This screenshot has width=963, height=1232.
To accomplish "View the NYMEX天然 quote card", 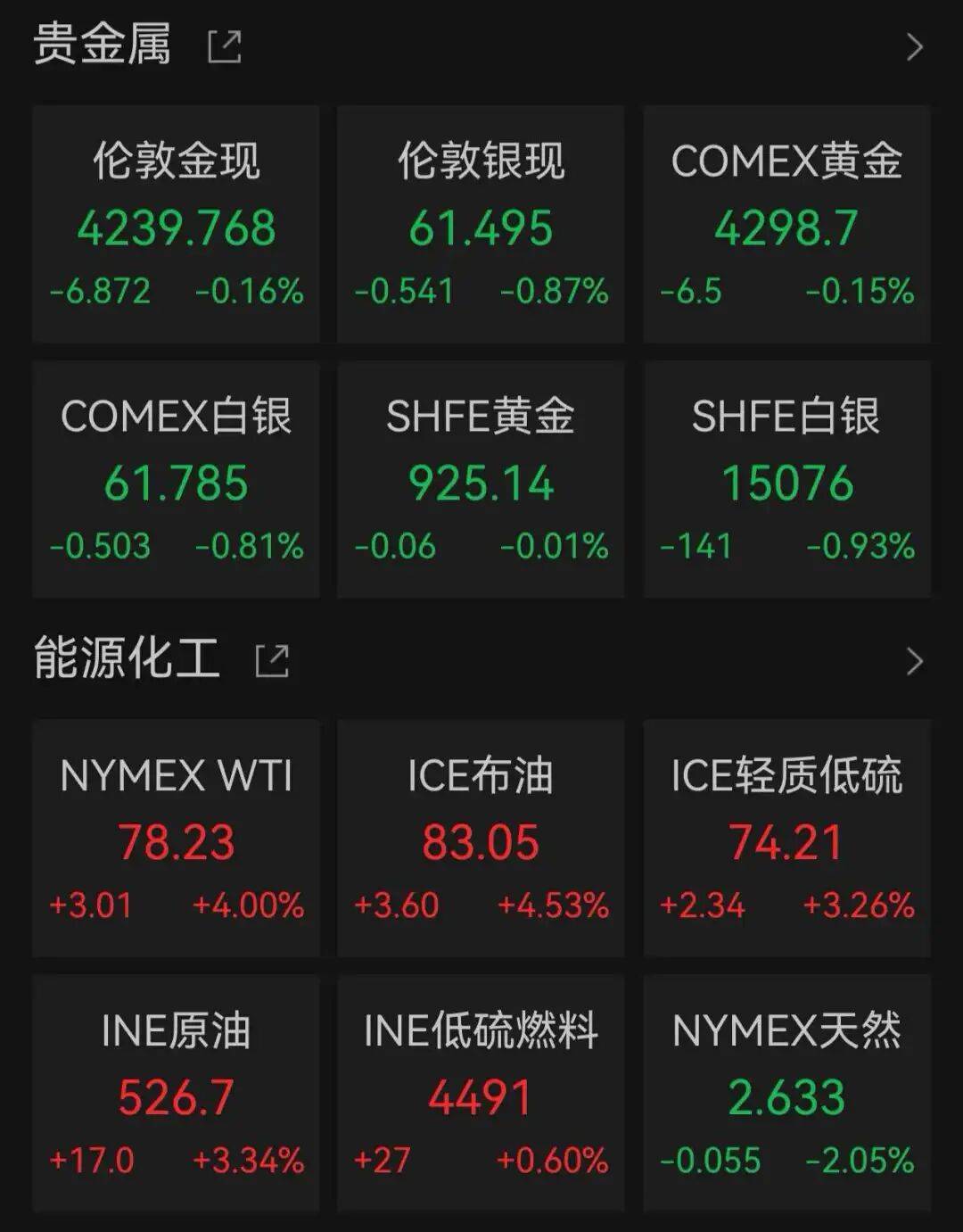I will (x=786, y=1094).
